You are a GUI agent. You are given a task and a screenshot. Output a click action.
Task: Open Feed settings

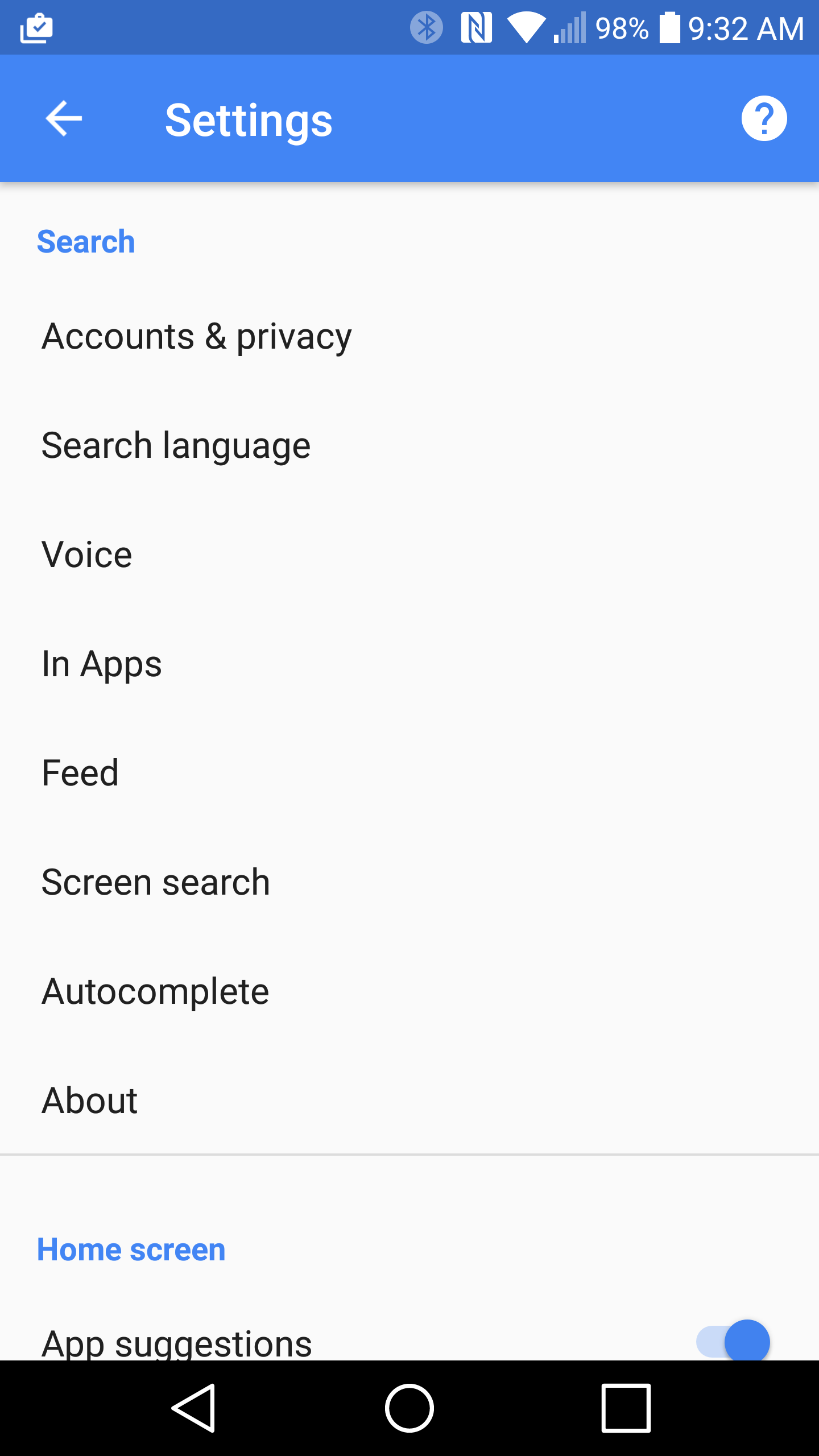coord(80,772)
